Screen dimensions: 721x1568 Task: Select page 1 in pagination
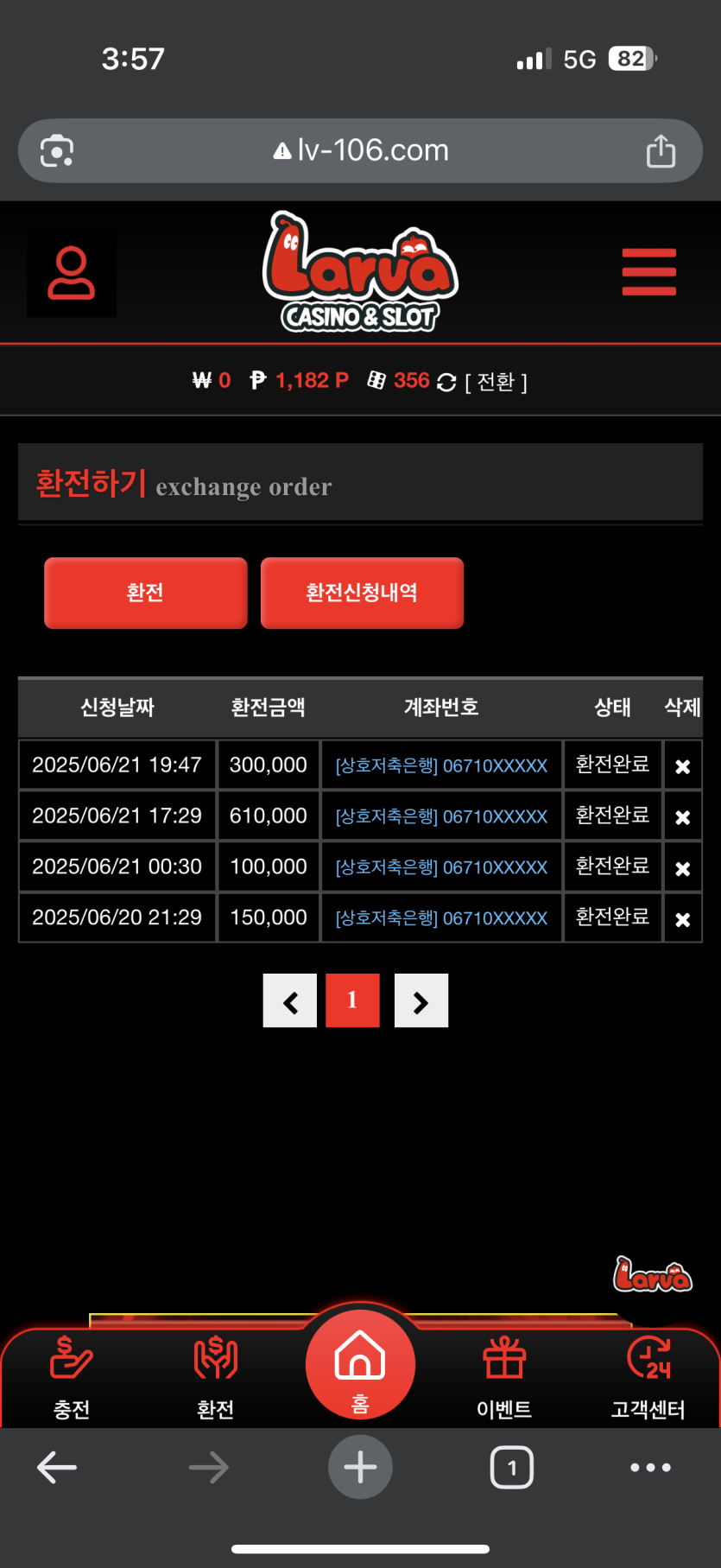pos(352,1001)
